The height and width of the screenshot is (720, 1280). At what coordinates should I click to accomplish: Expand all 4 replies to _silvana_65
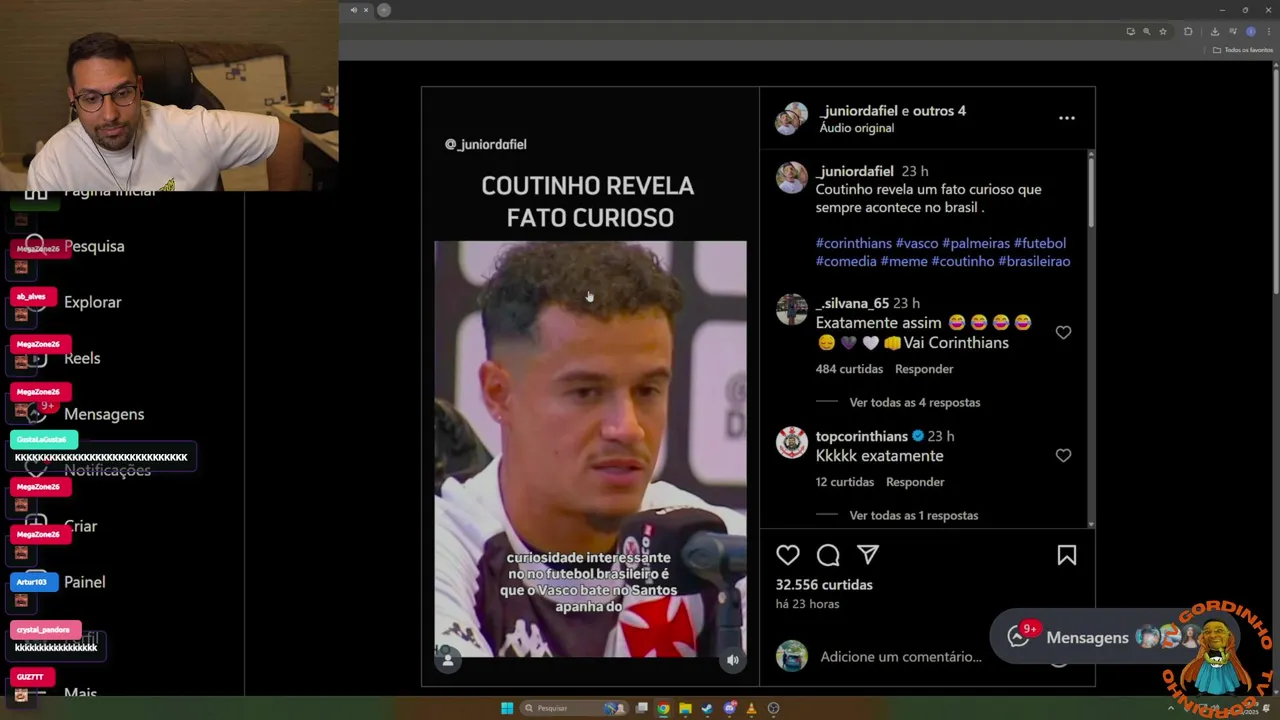click(x=914, y=402)
